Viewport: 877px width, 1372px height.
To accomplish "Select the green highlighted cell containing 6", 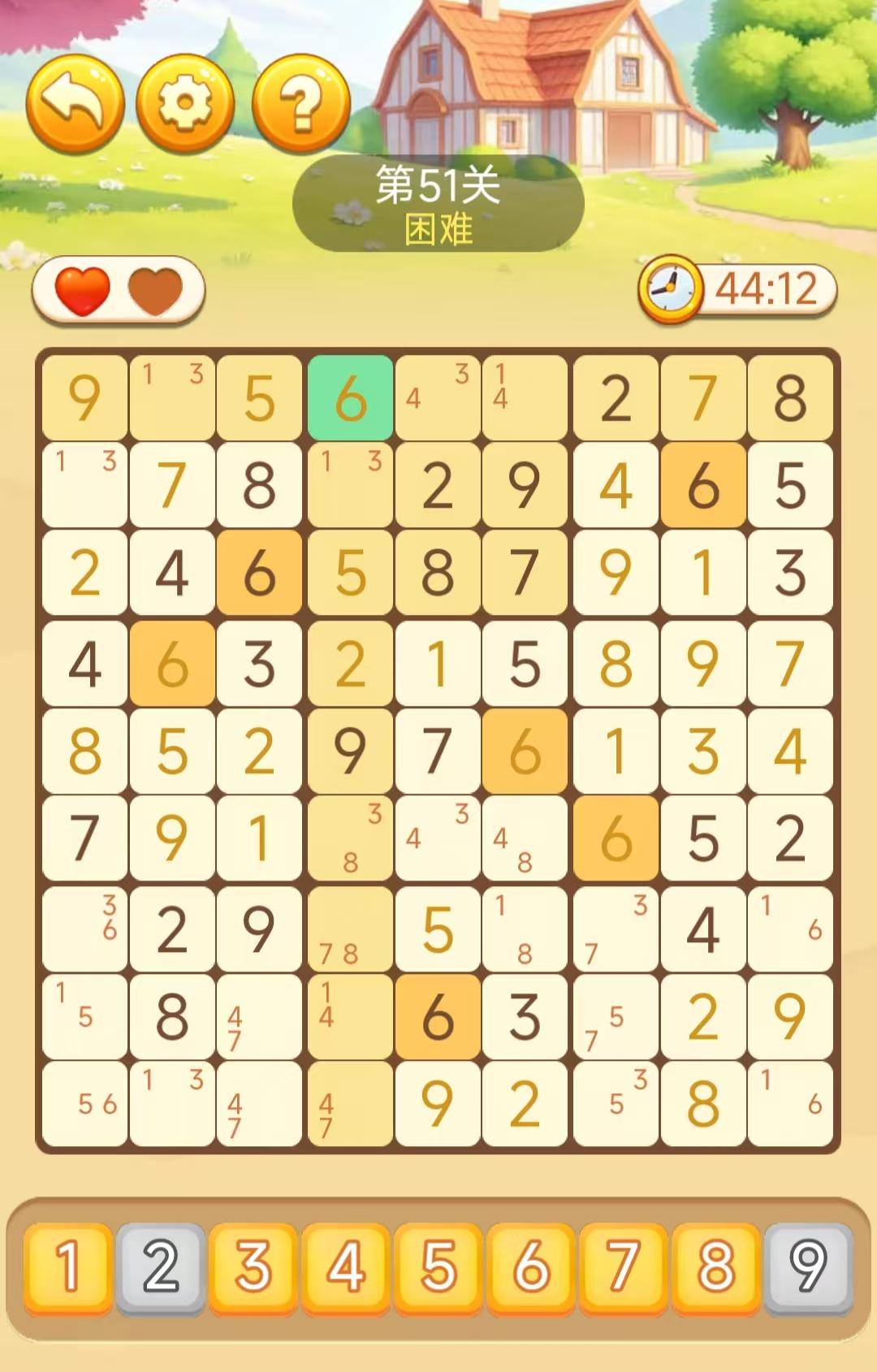I will pyautogui.click(x=351, y=396).
